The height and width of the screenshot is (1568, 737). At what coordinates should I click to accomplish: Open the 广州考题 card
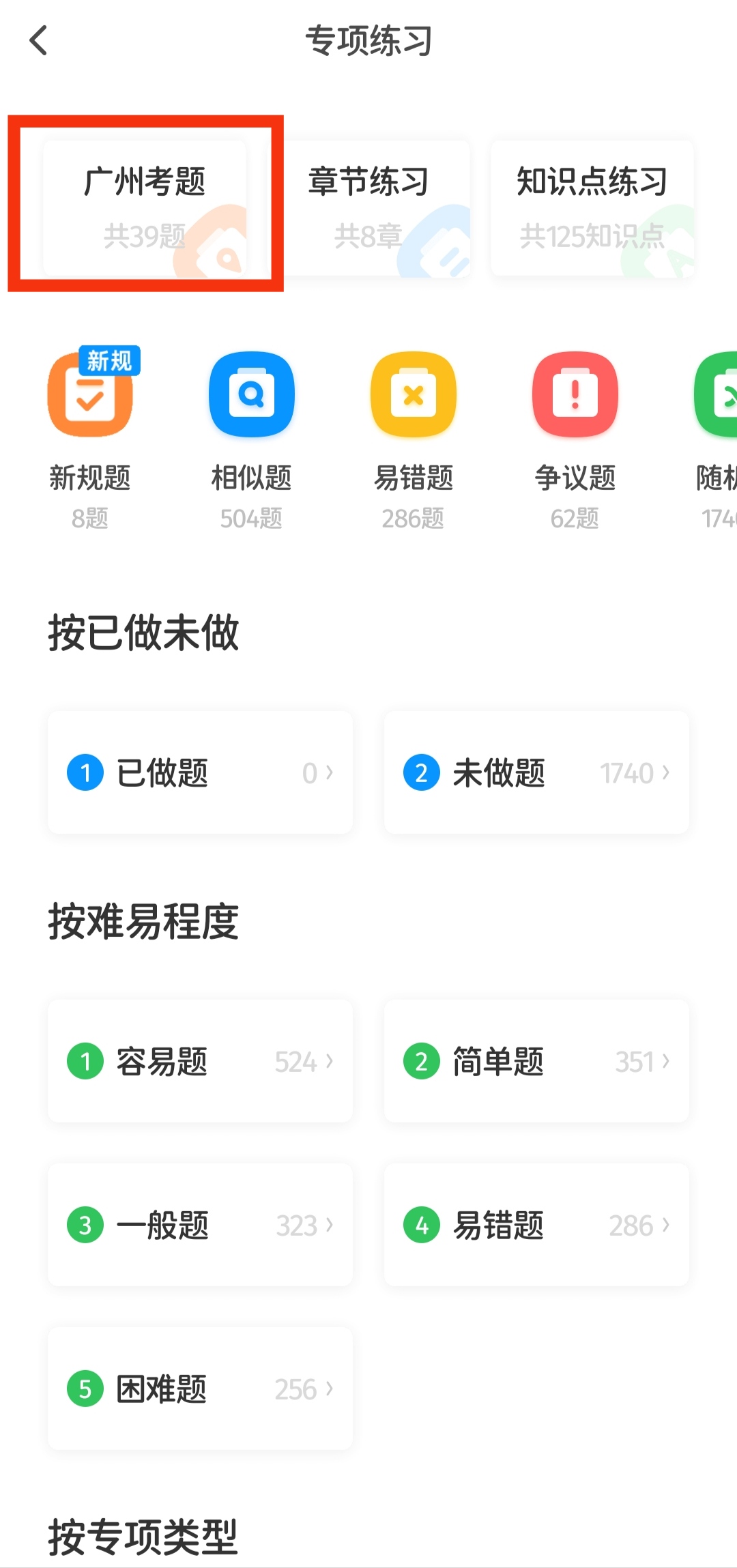point(145,207)
